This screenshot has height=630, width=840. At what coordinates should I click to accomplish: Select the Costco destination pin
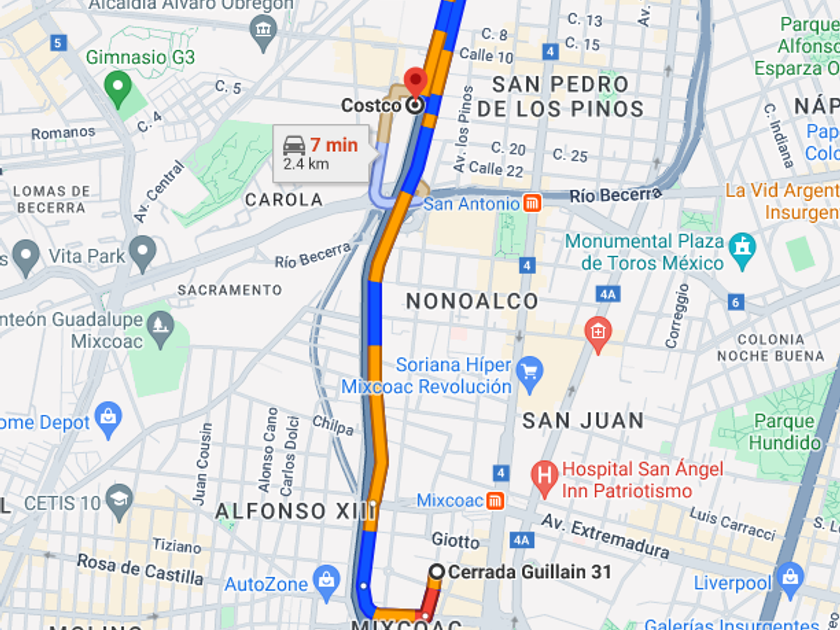[x=415, y=84]
